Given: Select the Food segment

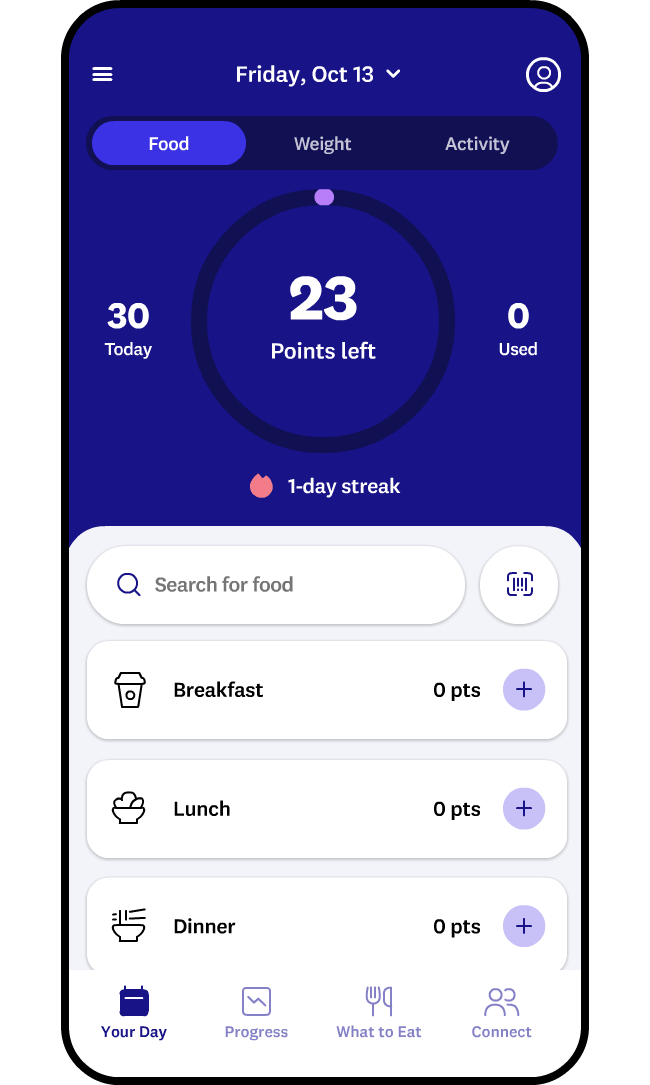Looking at the screenshot, I should click(x=169, y=143).
